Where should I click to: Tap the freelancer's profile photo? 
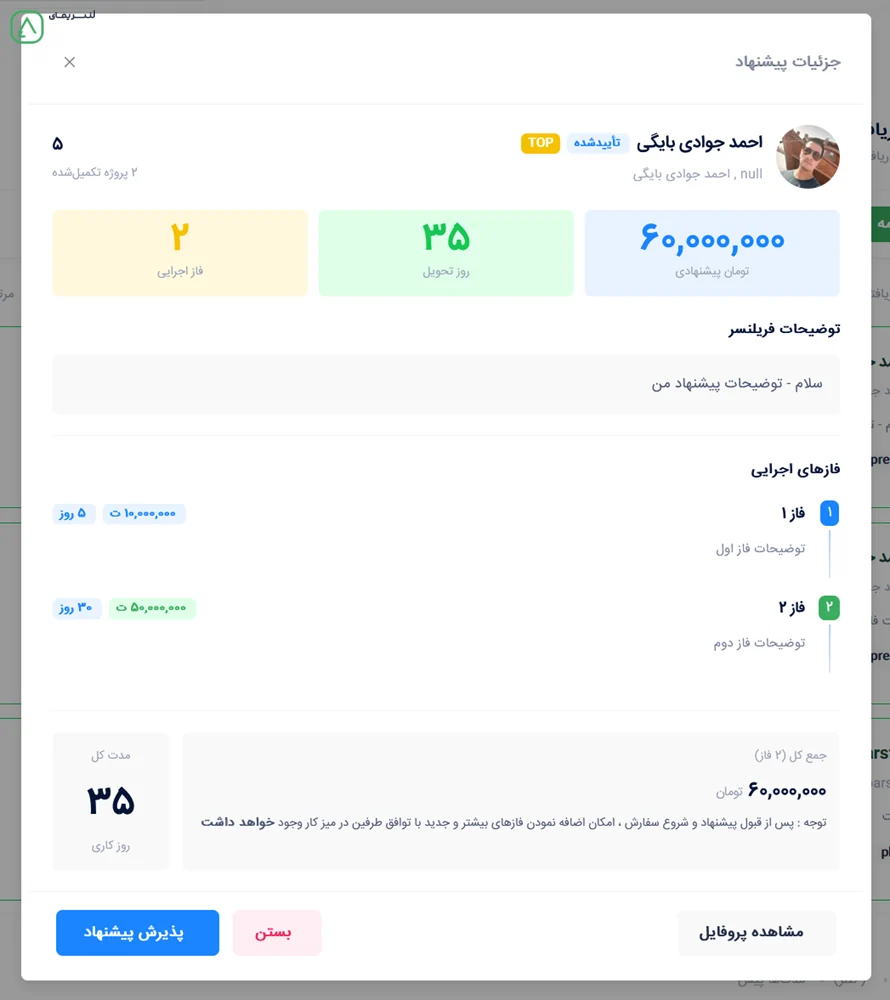click(808, 157)
